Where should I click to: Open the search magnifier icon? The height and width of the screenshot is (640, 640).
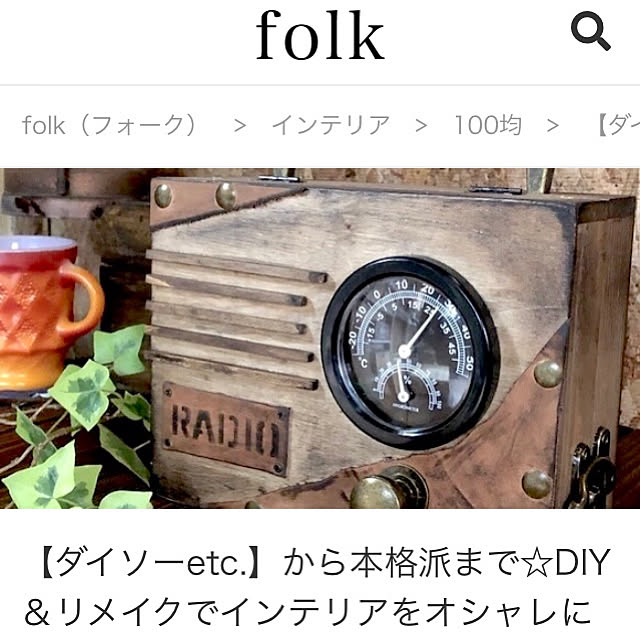coord(590,34)
